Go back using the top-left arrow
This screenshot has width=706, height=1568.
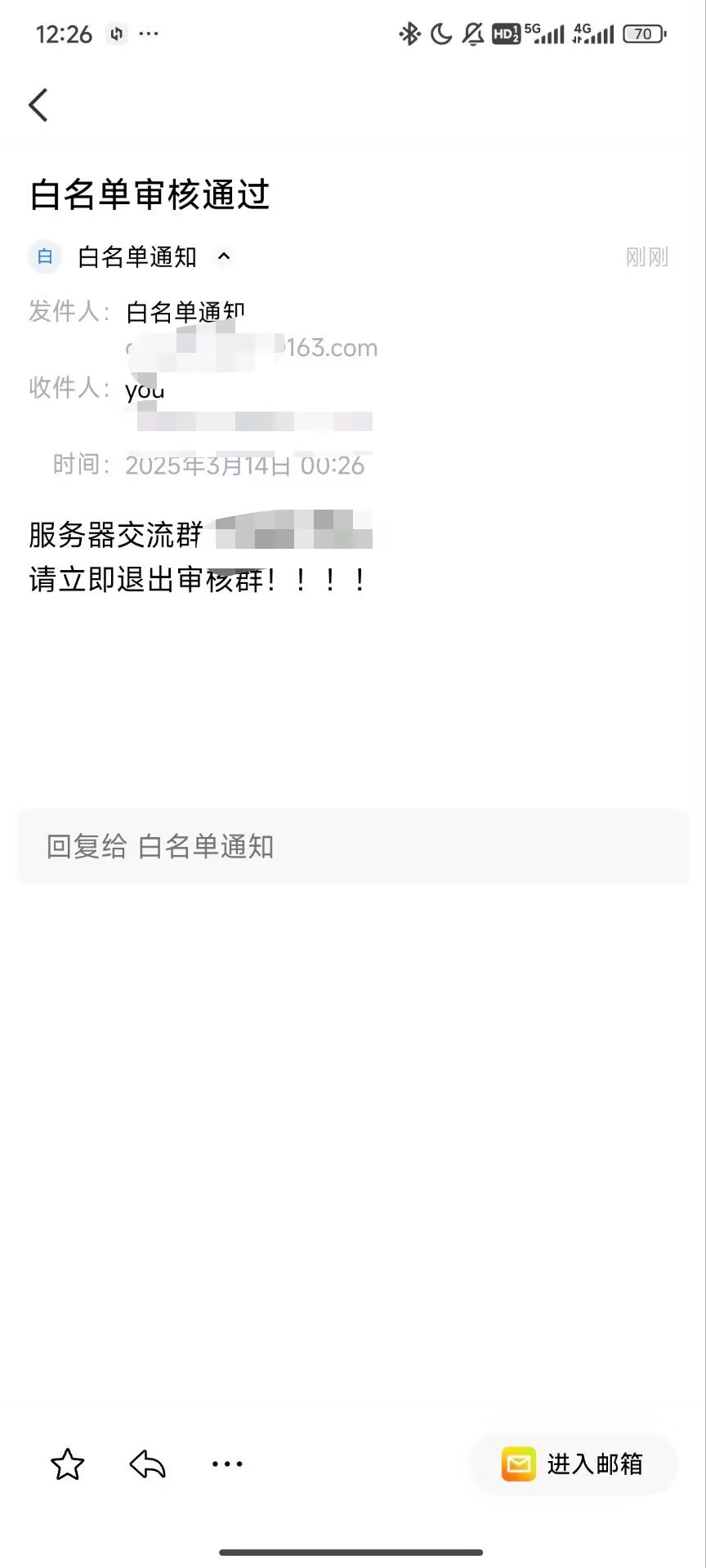(x=38, y=105)
